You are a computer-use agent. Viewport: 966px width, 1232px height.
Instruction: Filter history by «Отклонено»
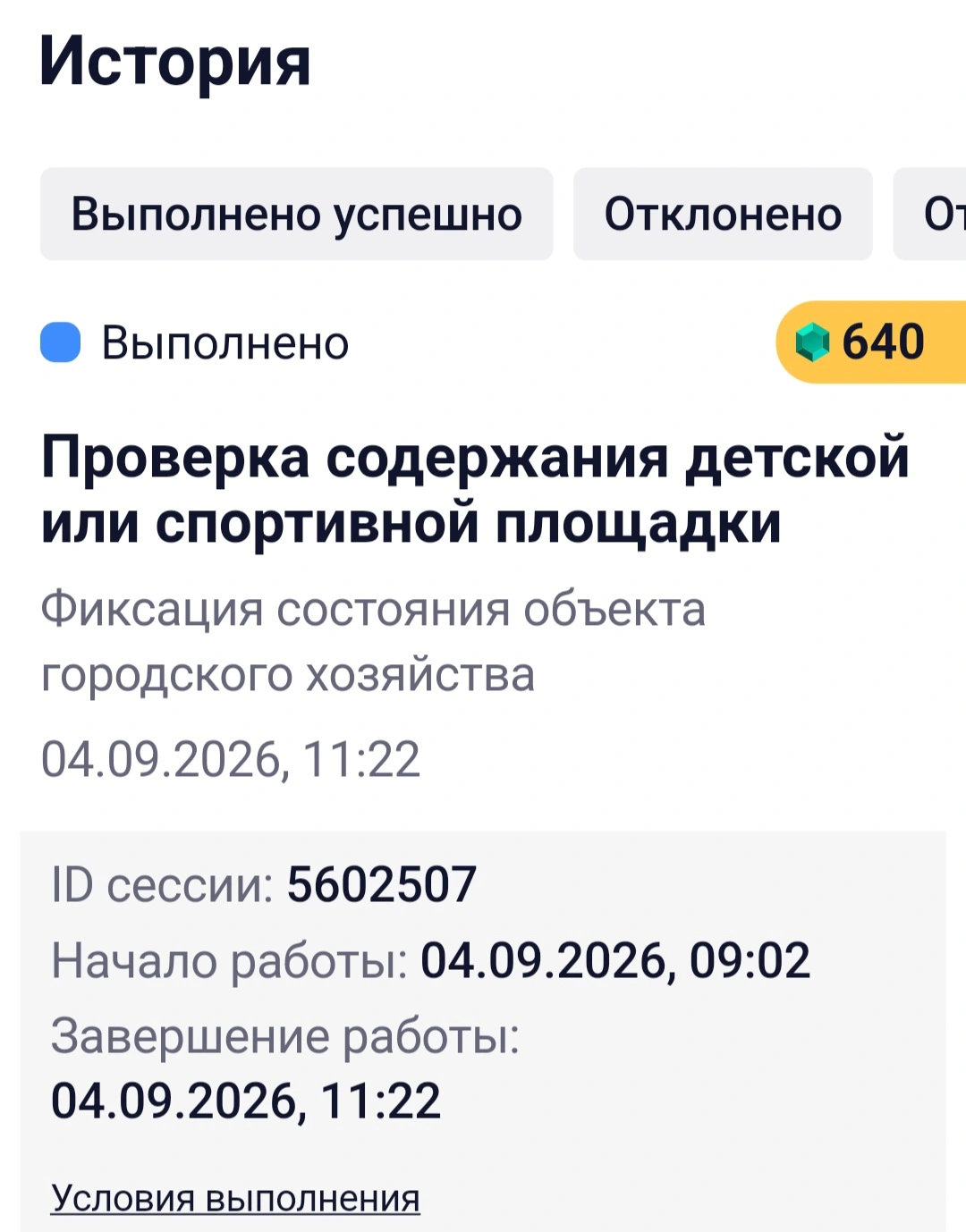pyautogui.click(x=723, y=214)
